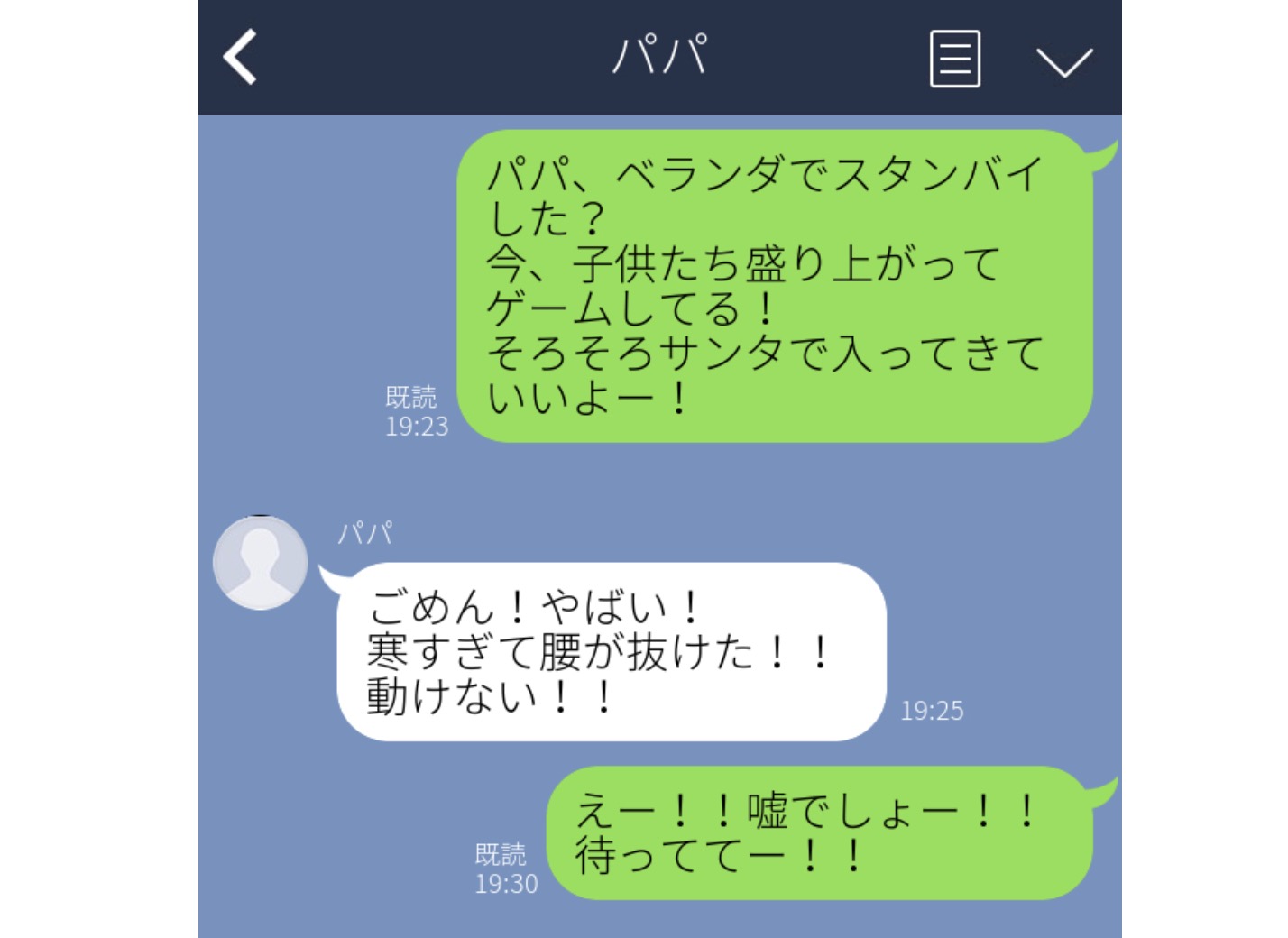Image resolution: width=1288 pixels, height=938 pixels.
Task: Open パパ's profile avatar
Action: [x=260, y=563]
